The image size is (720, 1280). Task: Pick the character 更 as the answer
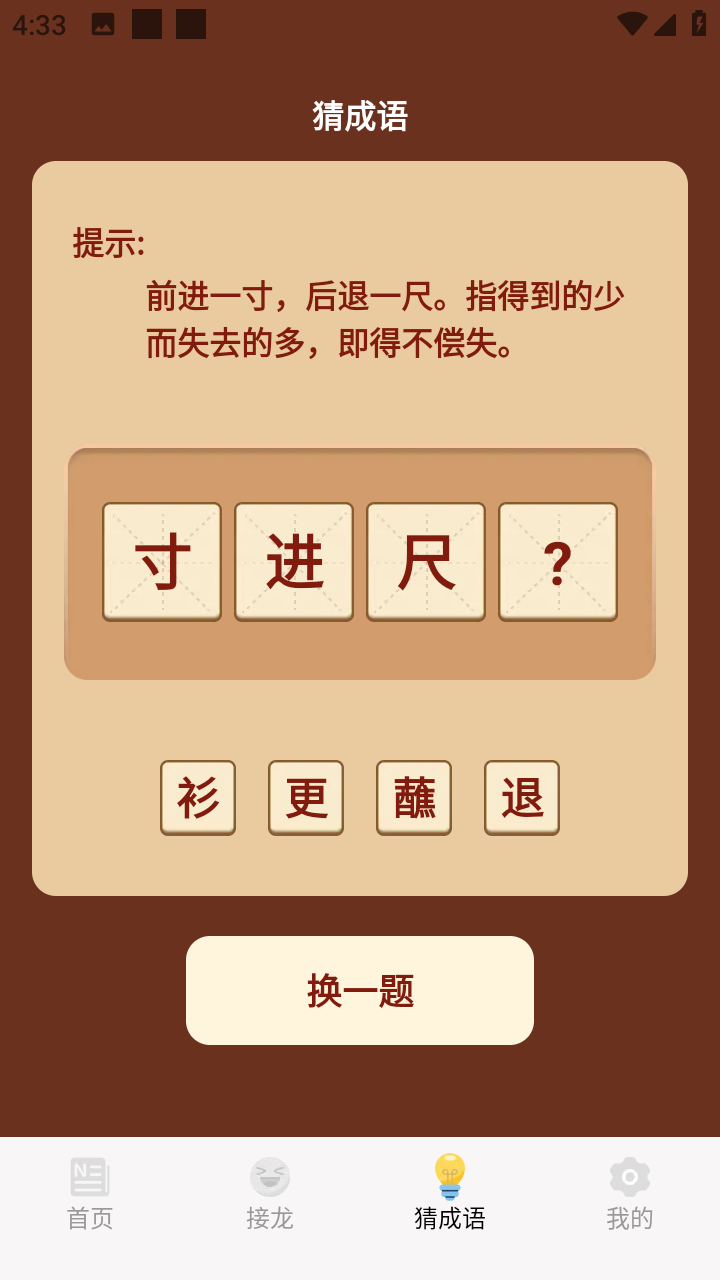306,797
